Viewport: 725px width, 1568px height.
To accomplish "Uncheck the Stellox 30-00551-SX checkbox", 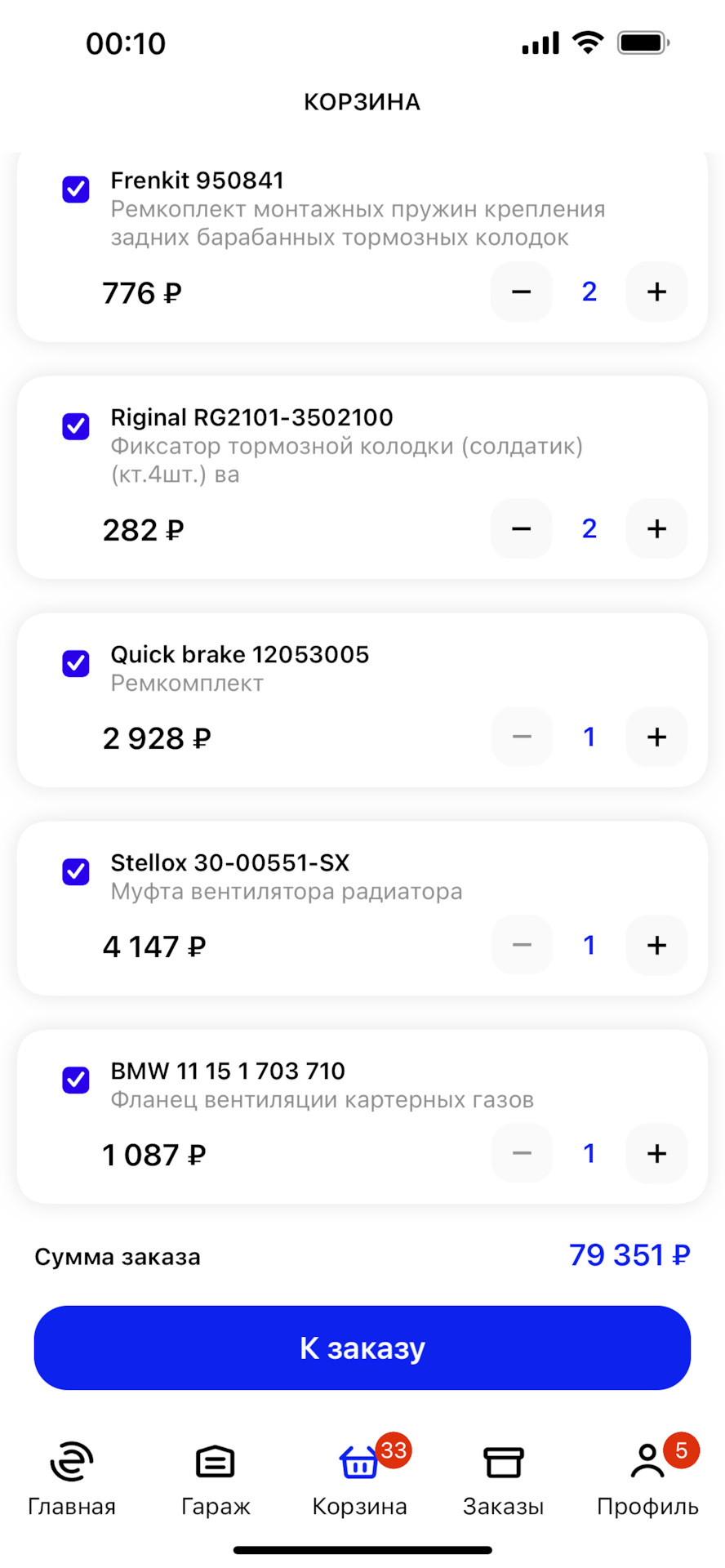I will pos(75,871).
